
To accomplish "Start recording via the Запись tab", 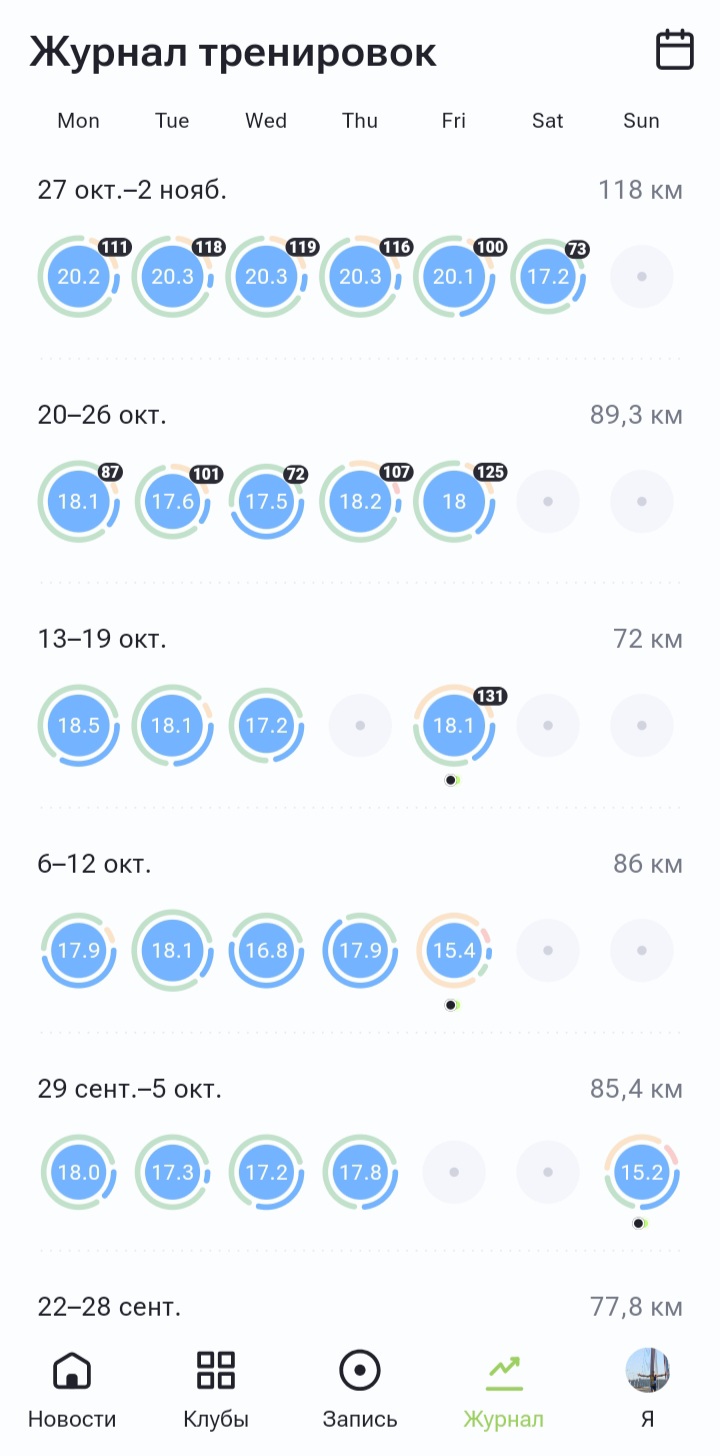I will [x=360, y=1388].
